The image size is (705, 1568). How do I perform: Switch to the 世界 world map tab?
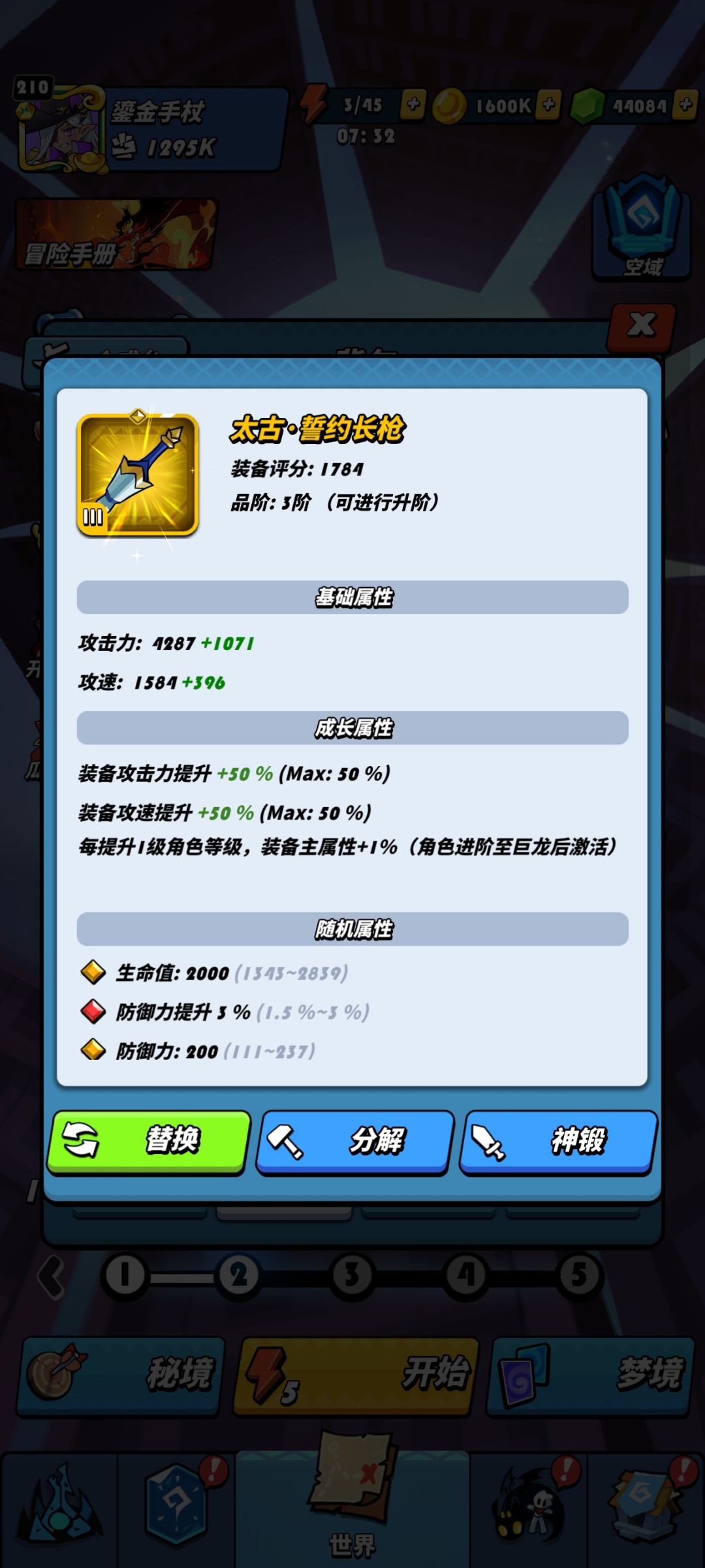point(352,1509)
